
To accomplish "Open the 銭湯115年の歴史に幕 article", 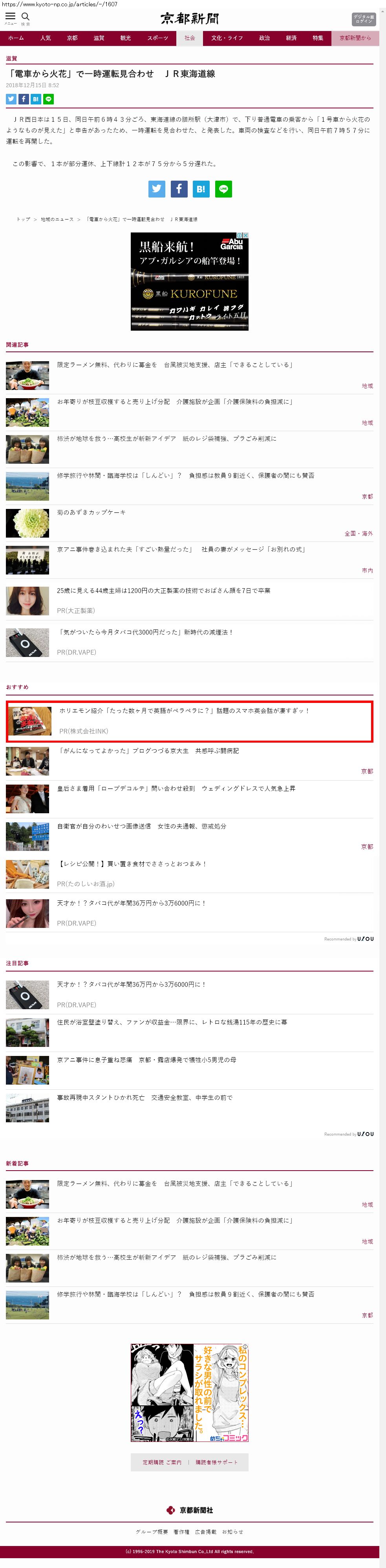I will point(172,1022).
